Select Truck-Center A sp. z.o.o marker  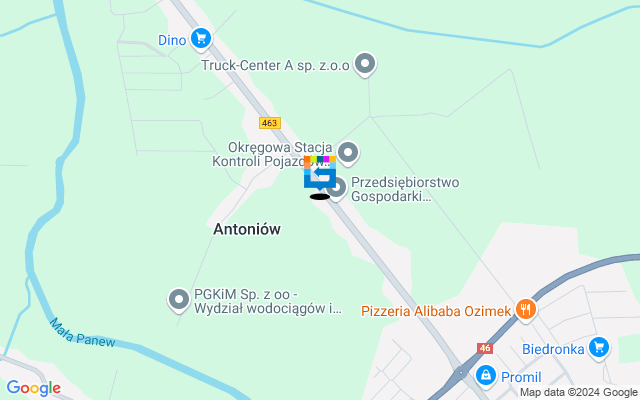[366, 66]
